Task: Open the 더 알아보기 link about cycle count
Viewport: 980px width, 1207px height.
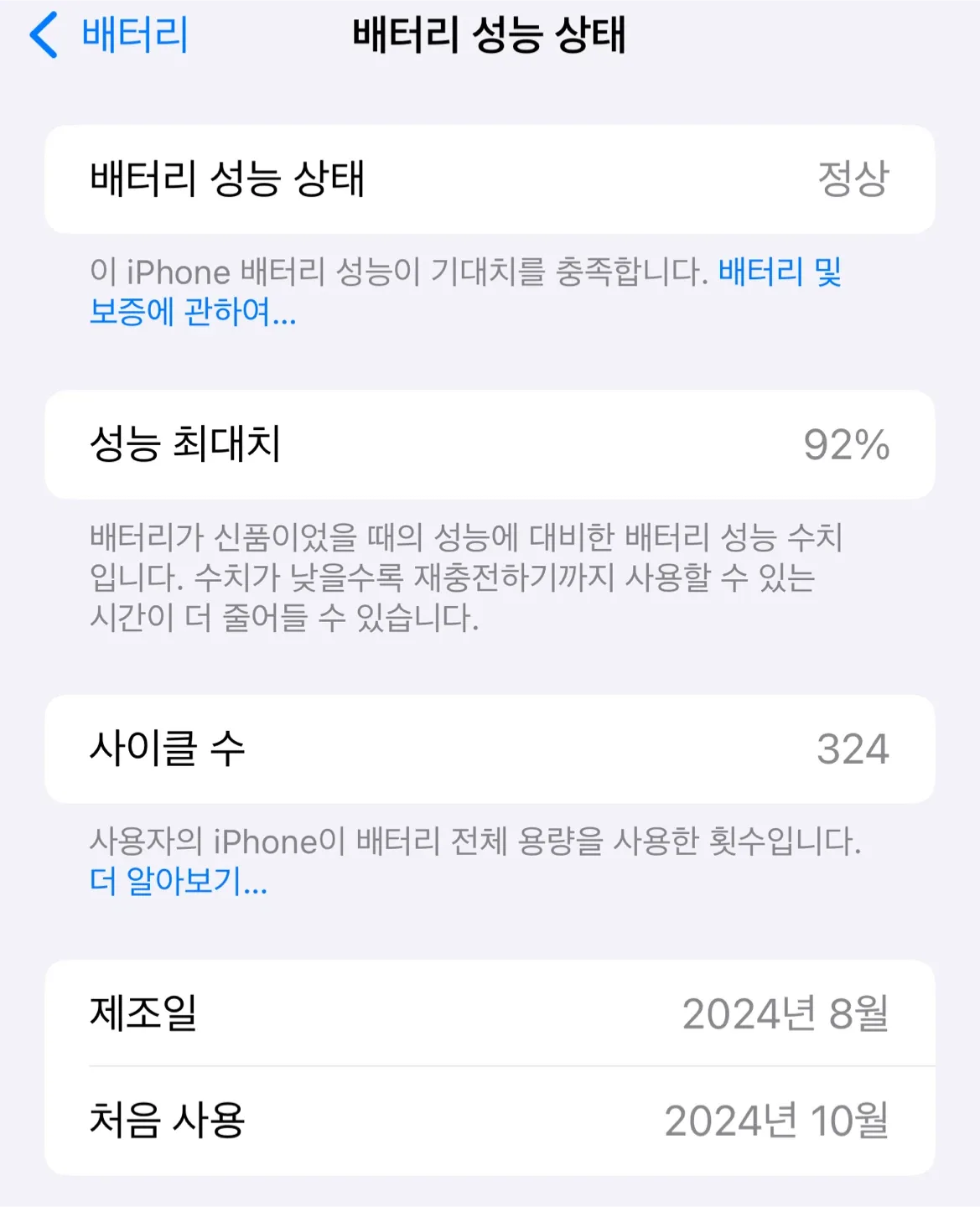Action: click(x=178, y=881)
